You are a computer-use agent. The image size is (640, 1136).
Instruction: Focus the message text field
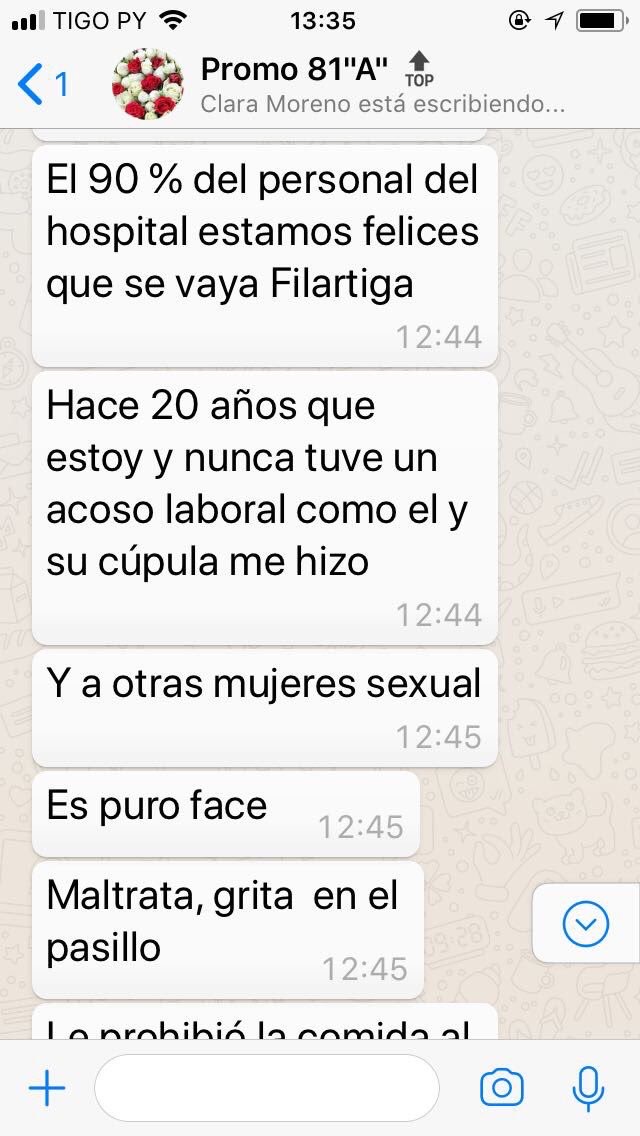tap(267, 1088)
